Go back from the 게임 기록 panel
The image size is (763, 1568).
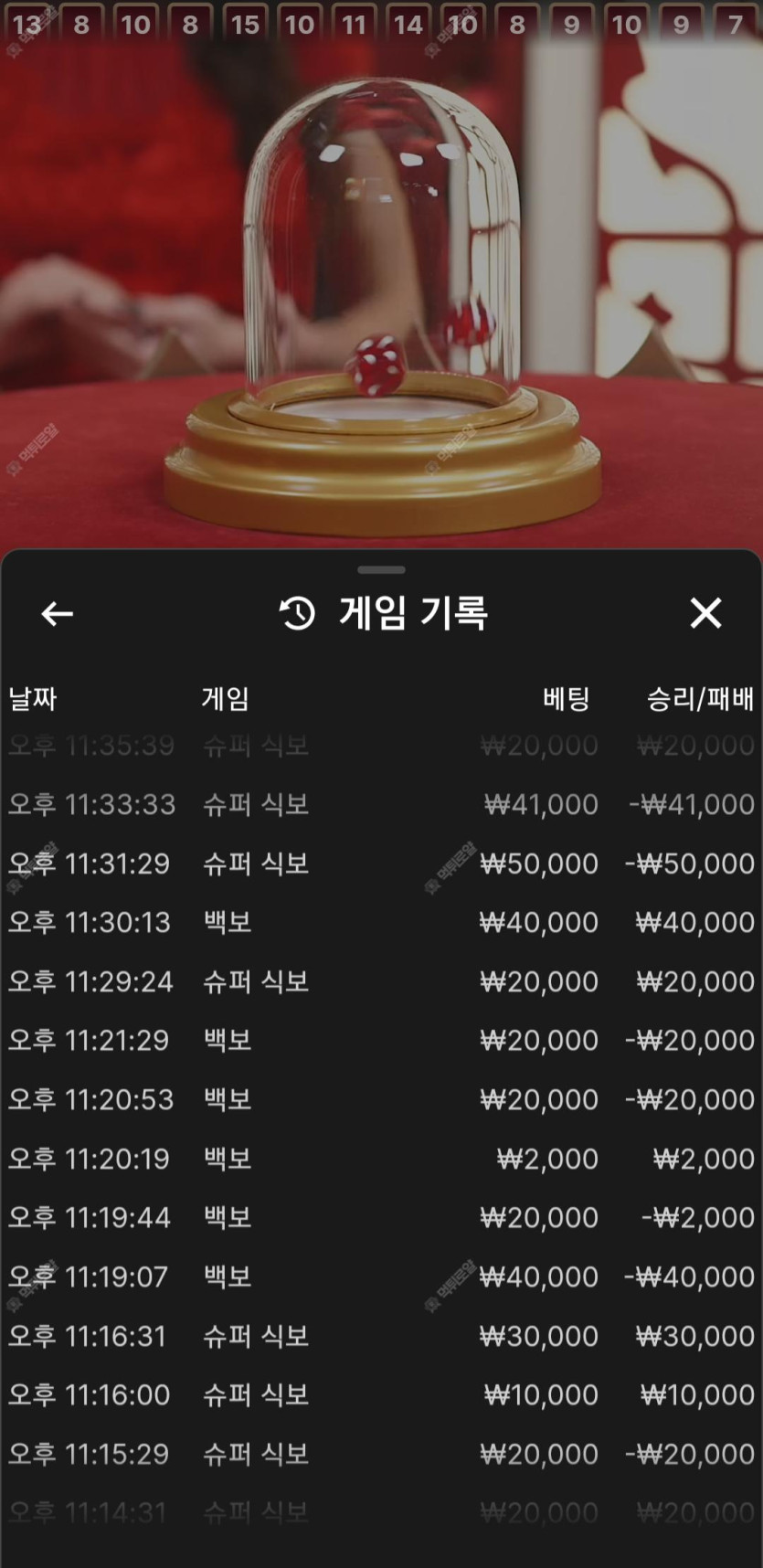57,613
